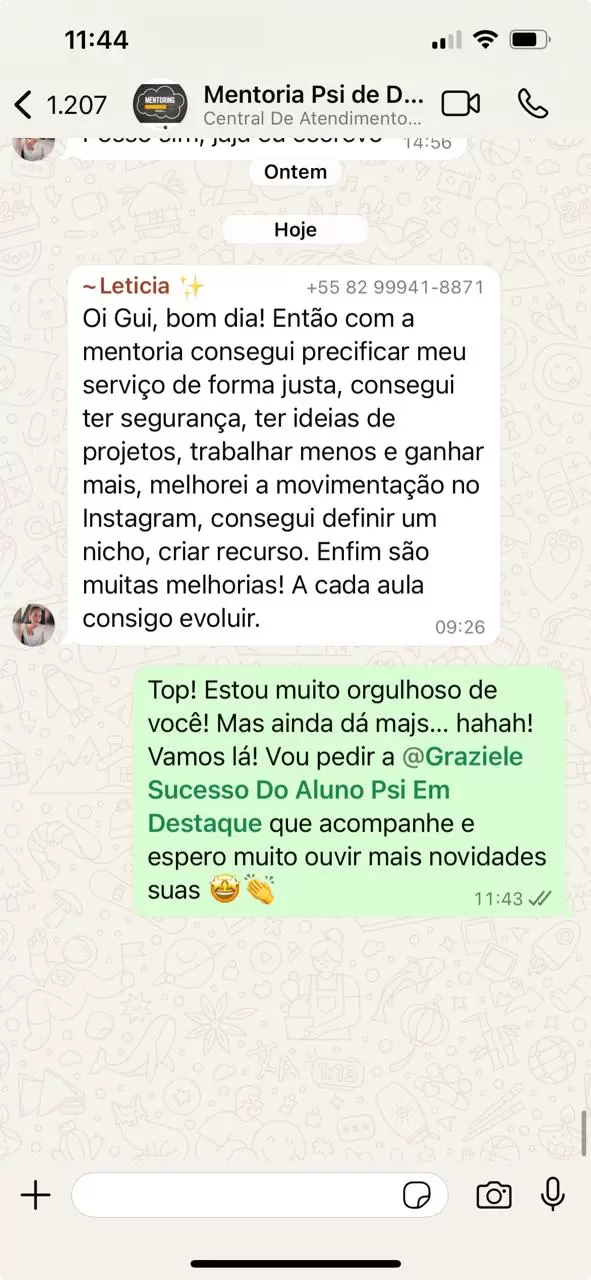
Task: Open the camera to send a photo
Action: pos(493,1195)
